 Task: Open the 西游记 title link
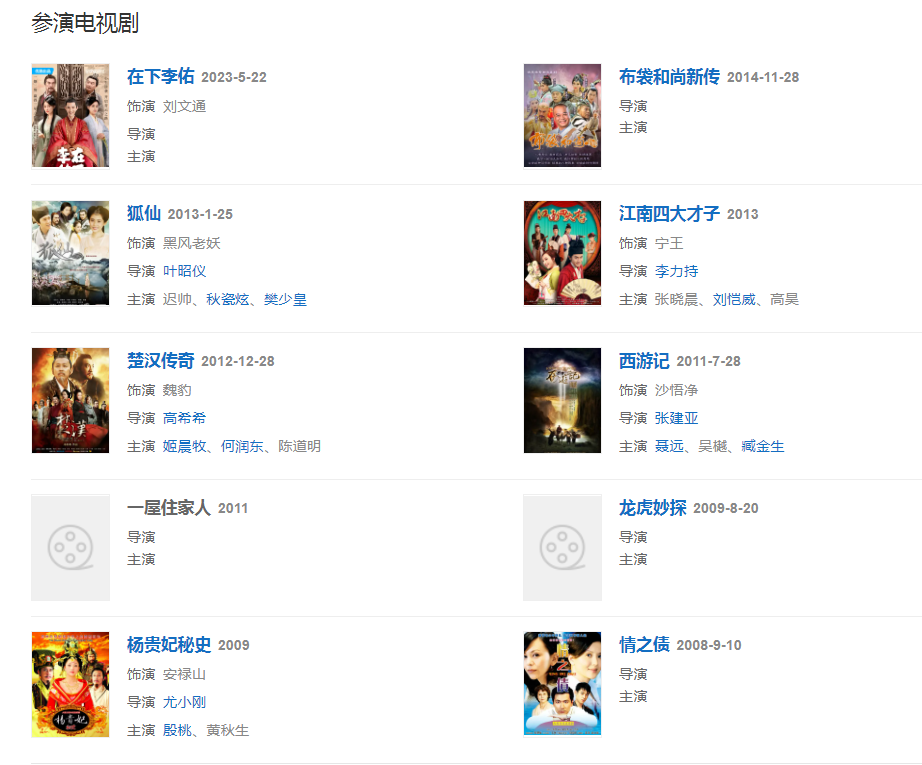coord(644,361)
